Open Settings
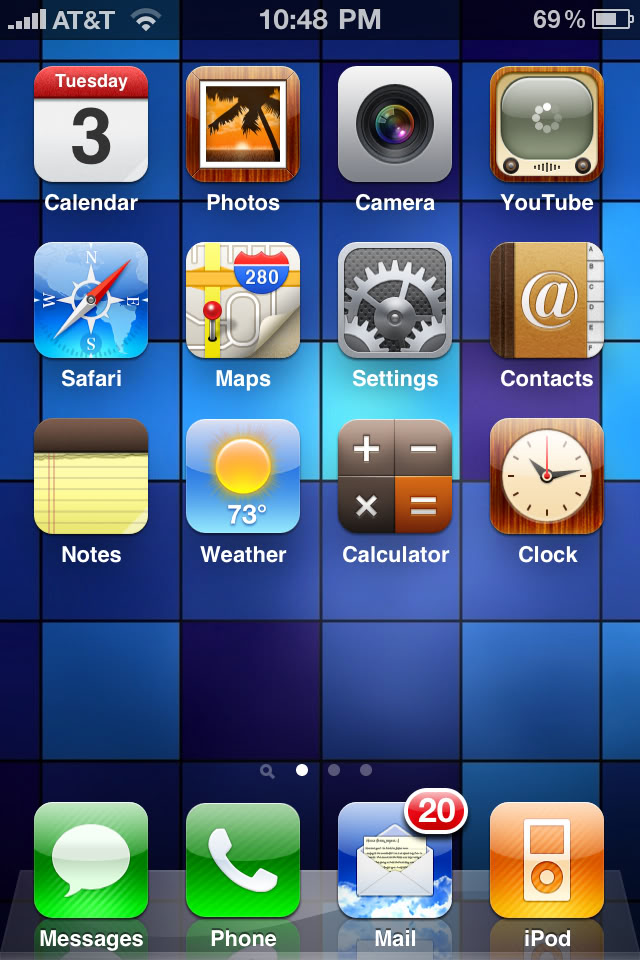The height and width of the screenshot is (960, 640). coord(395,300)
